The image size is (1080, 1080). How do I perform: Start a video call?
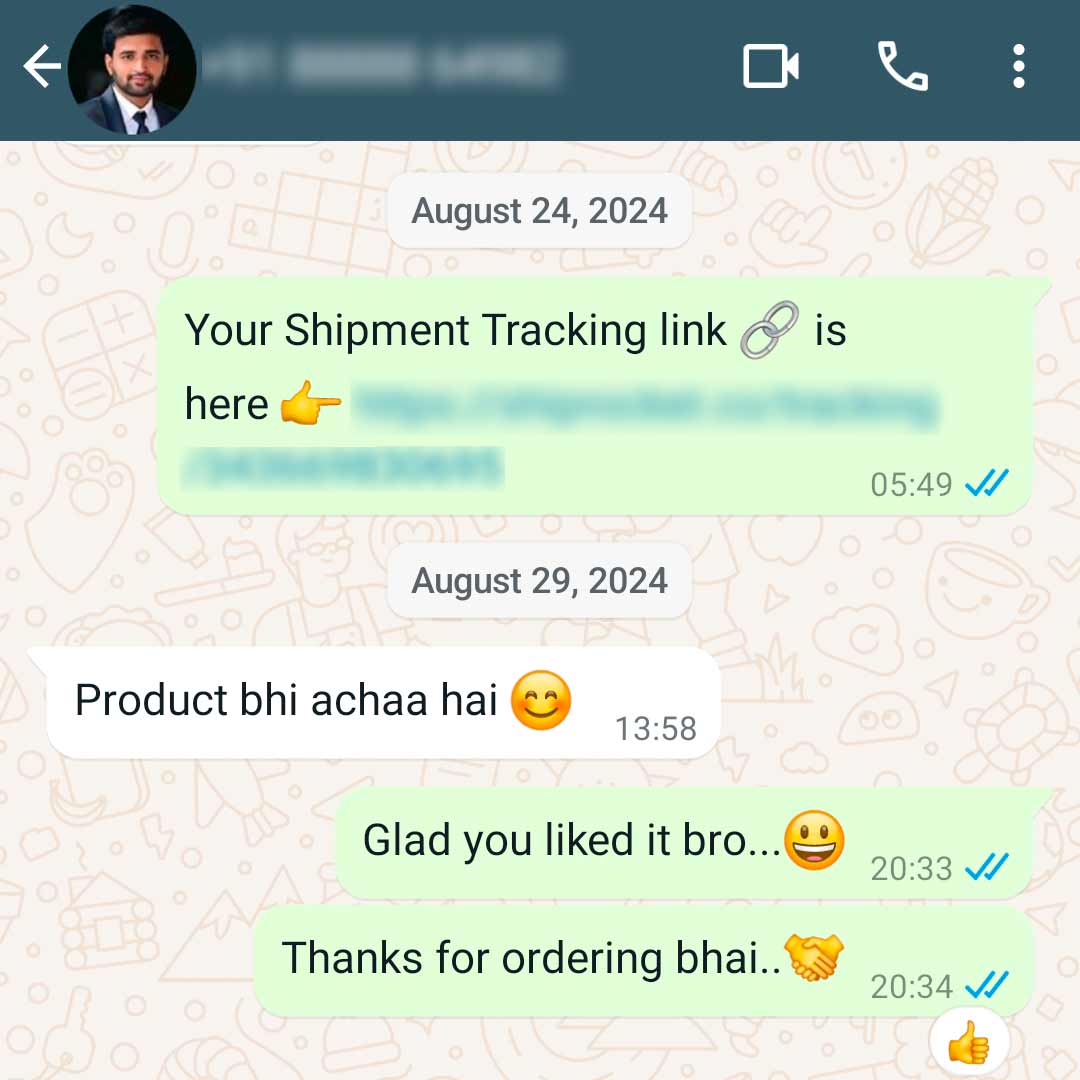[770, 67]
